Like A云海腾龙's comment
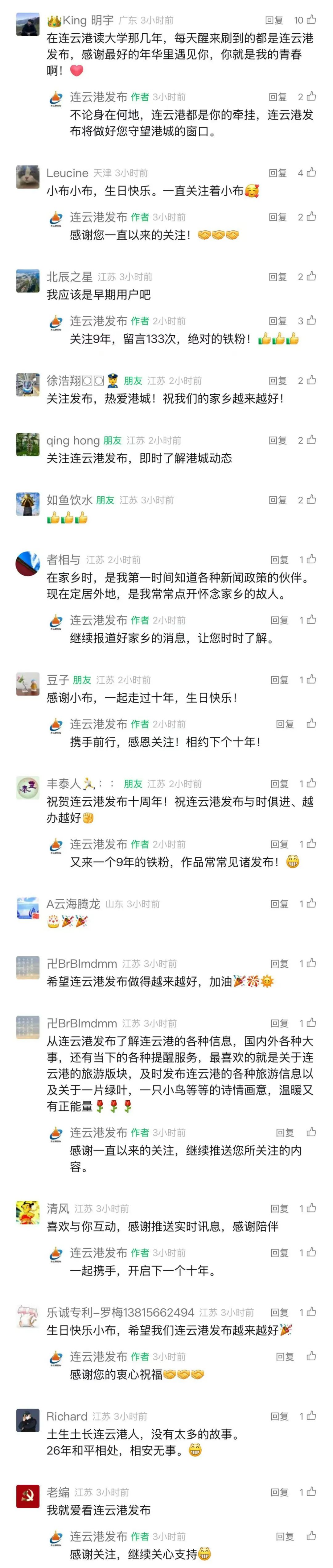 tap(311, 904)
